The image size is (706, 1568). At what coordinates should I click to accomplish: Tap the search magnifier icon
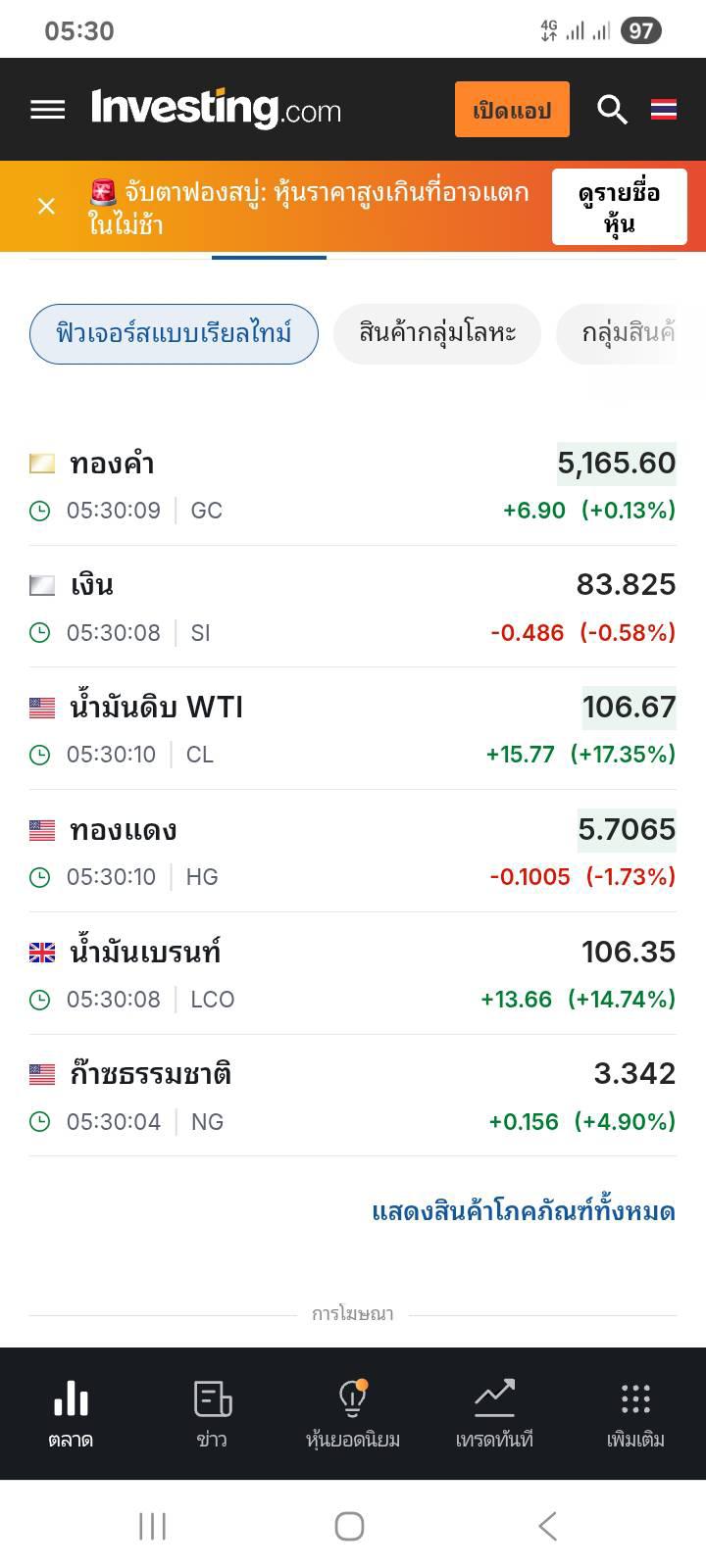(612, 110)
